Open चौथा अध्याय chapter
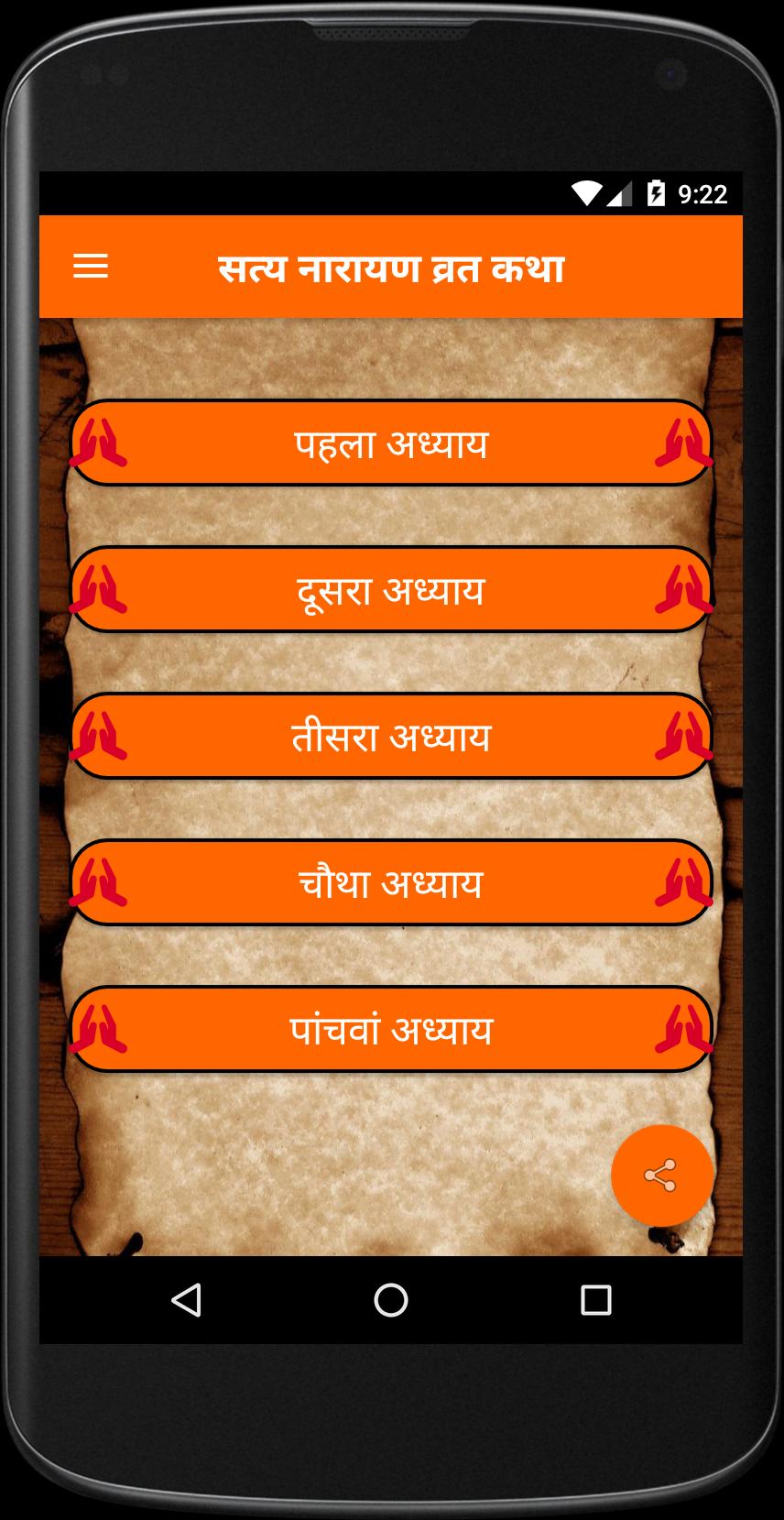Viewport: 784px width, 1520px height. [391, 883]
